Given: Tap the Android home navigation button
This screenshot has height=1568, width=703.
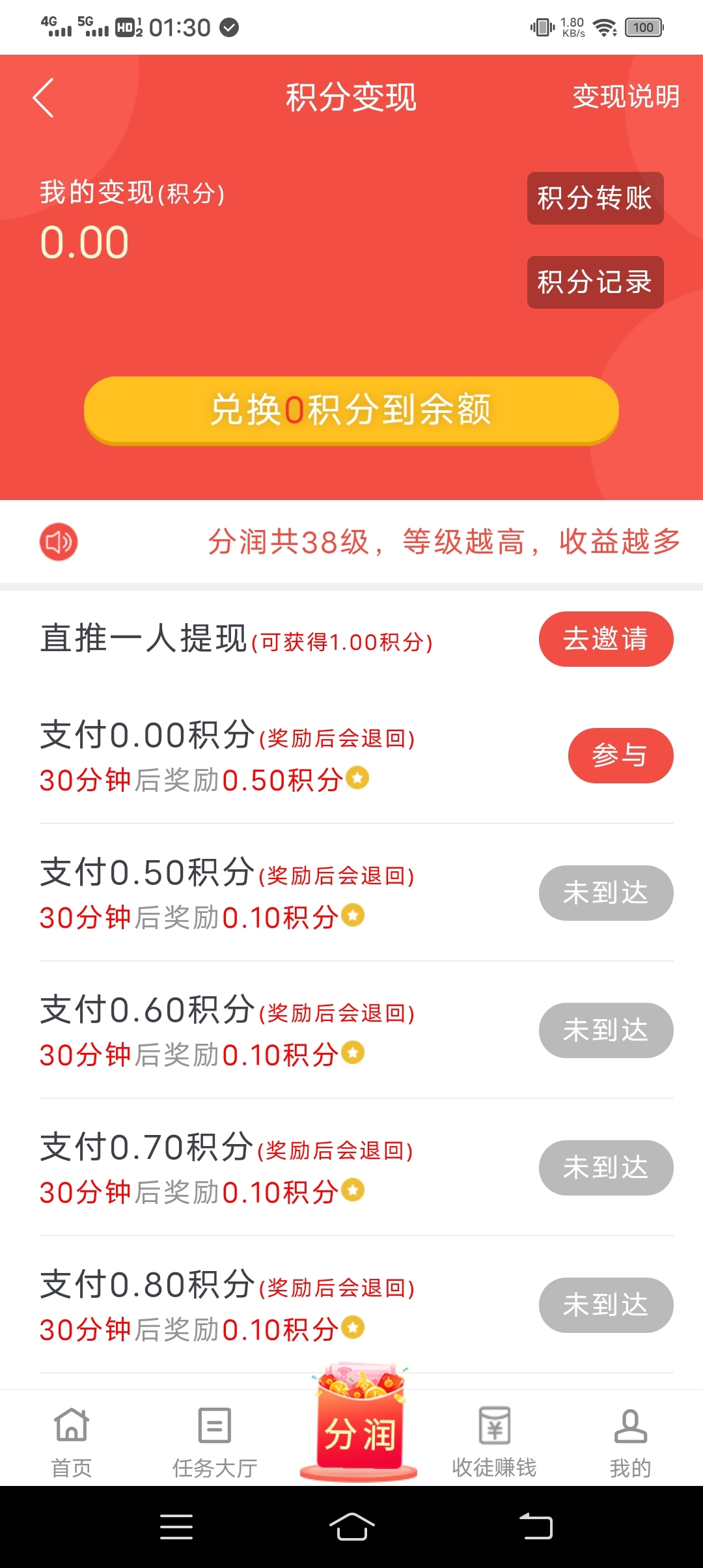Looking at the screenshot, I should (x=351, y=1527).
